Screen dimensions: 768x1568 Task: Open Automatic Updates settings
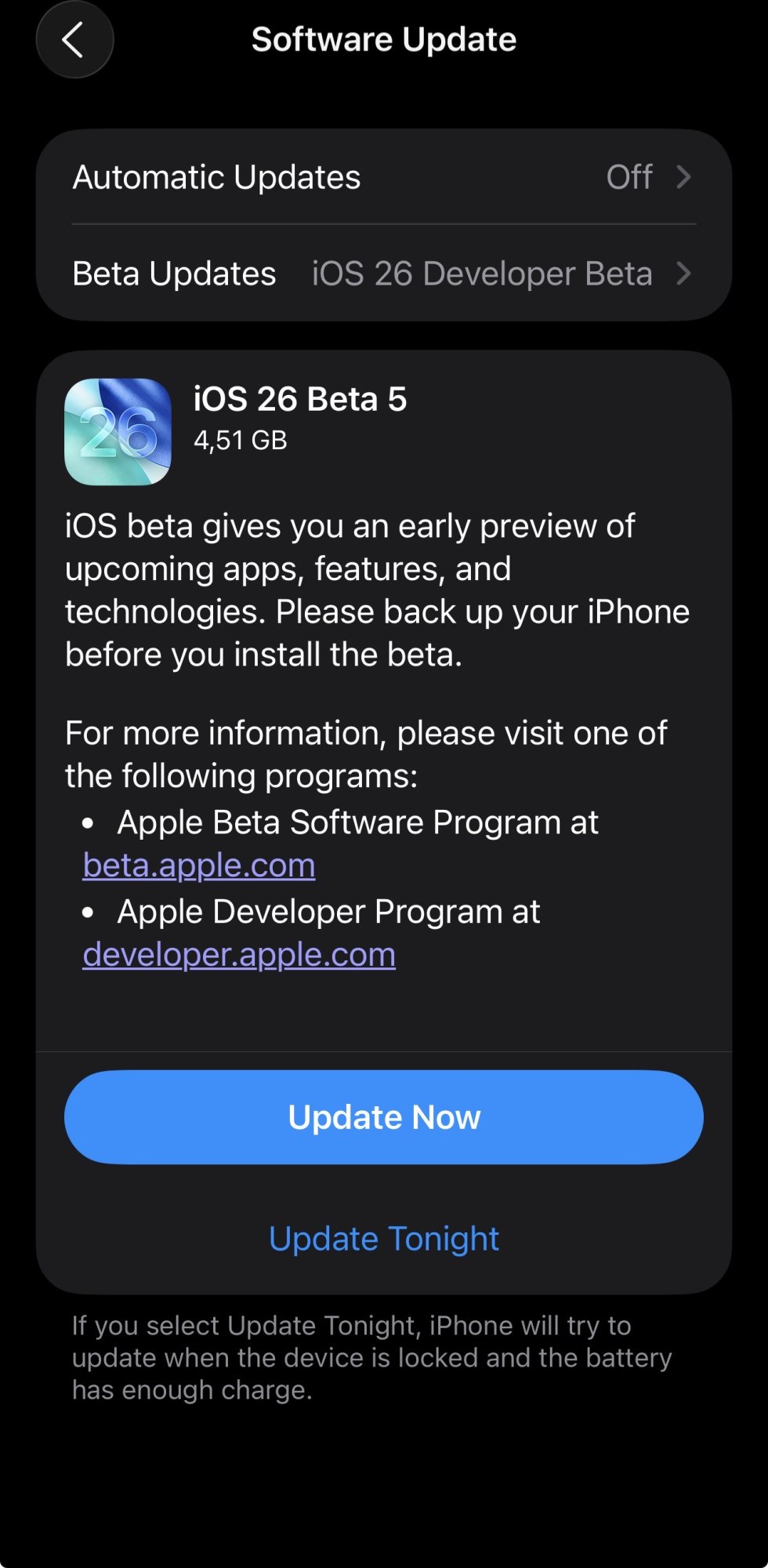pyautogui.click(x=383, y=177)
